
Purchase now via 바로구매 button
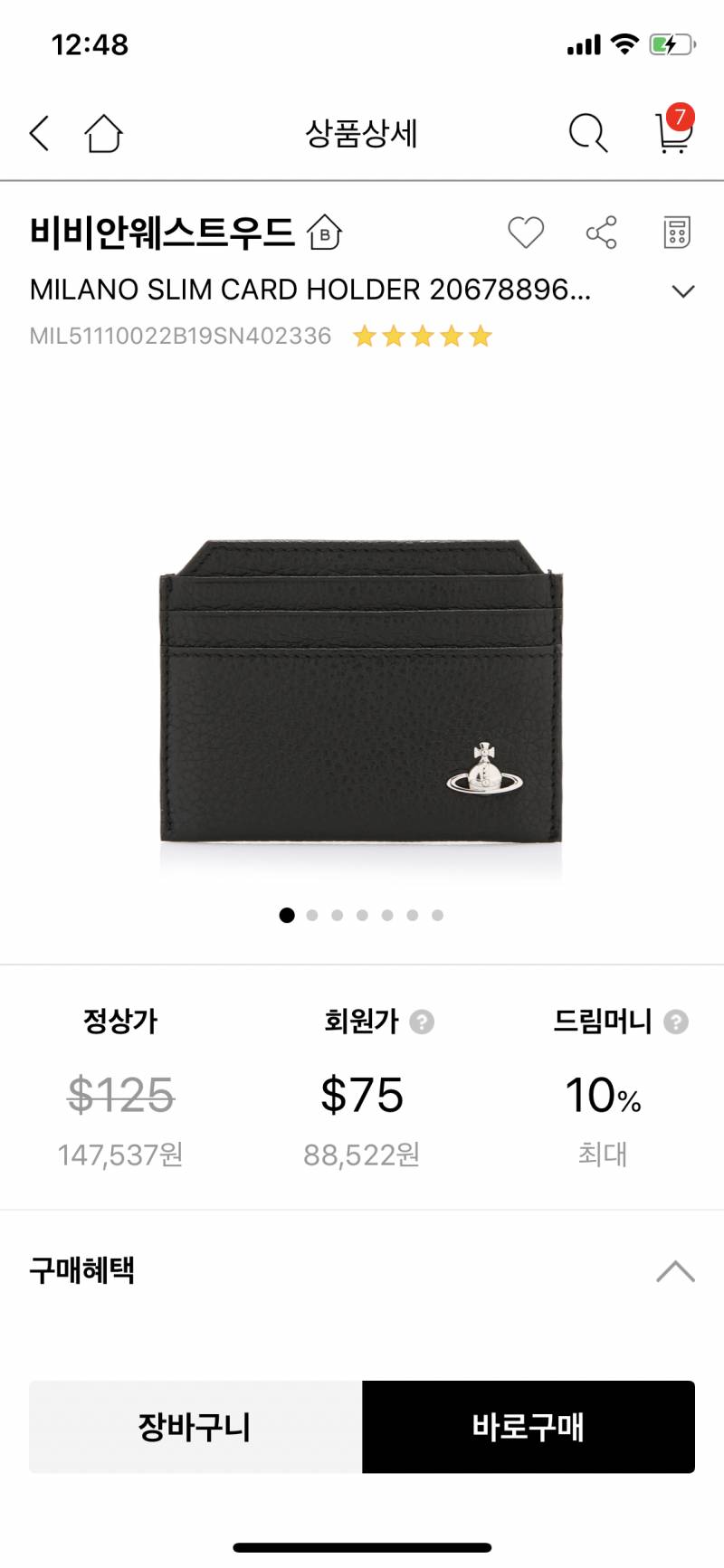coord(529,1427)
